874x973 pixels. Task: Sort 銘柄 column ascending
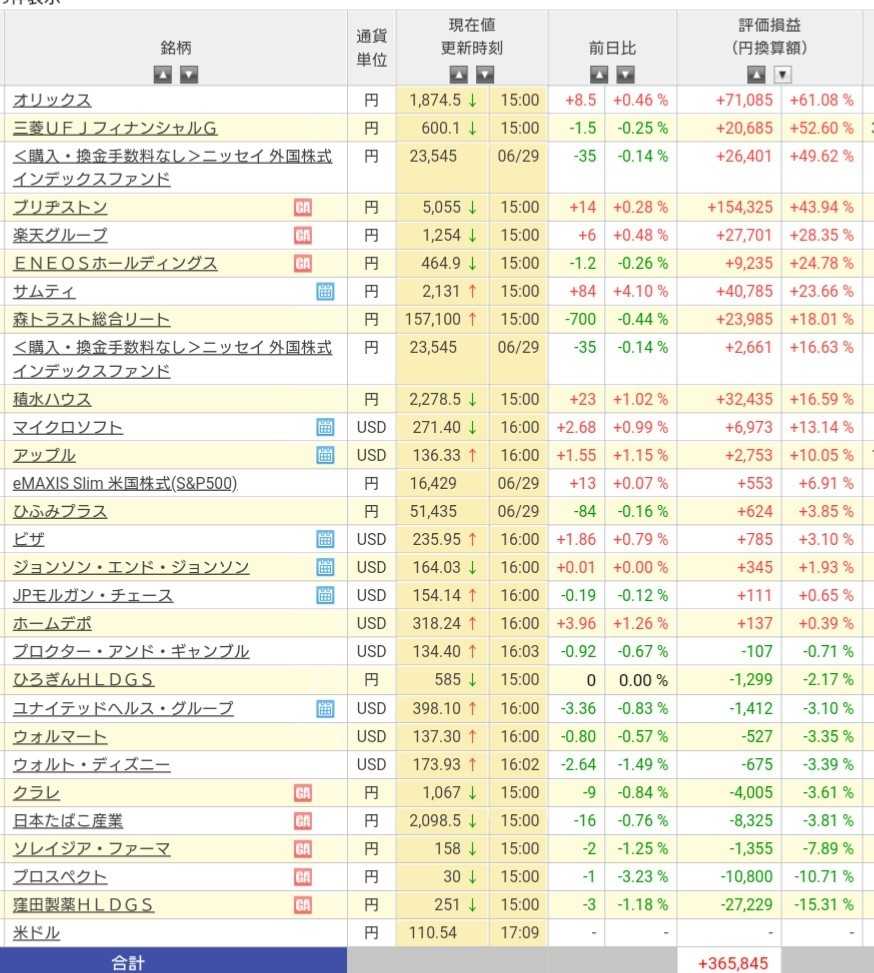(164, 74)
